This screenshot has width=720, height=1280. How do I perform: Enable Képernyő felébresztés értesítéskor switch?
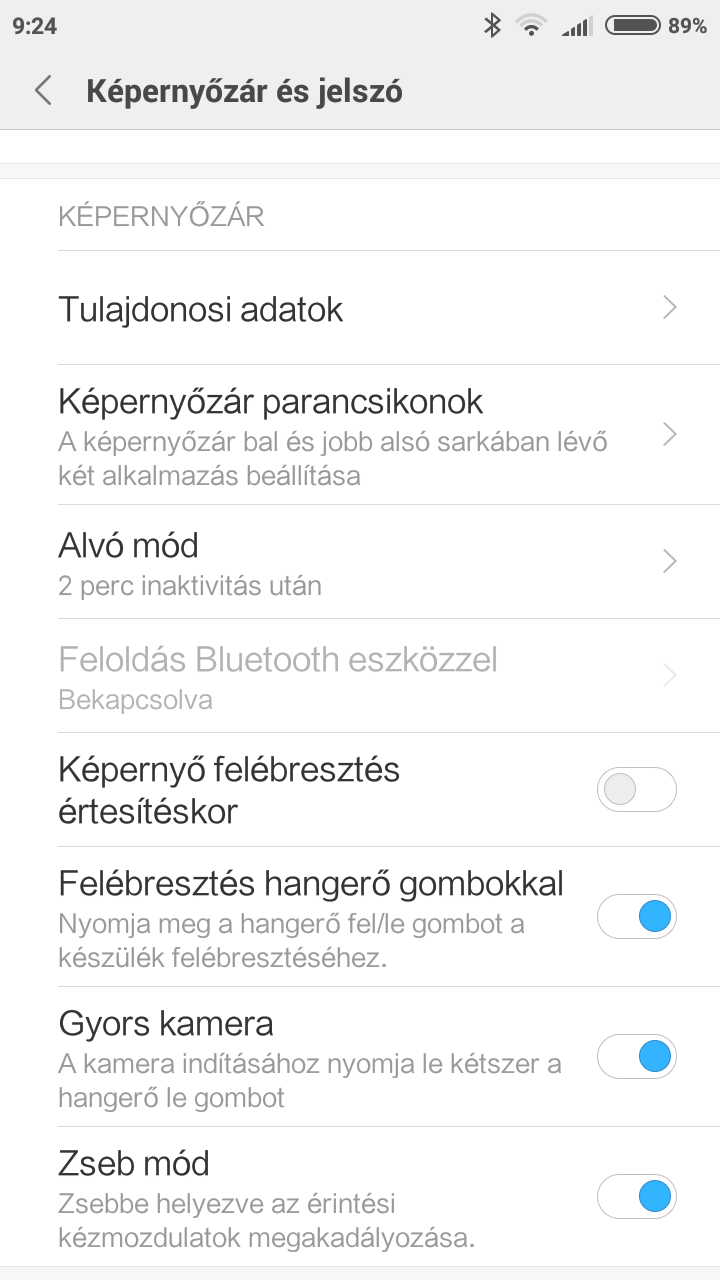pyautogui.click(x=637, y=790)
